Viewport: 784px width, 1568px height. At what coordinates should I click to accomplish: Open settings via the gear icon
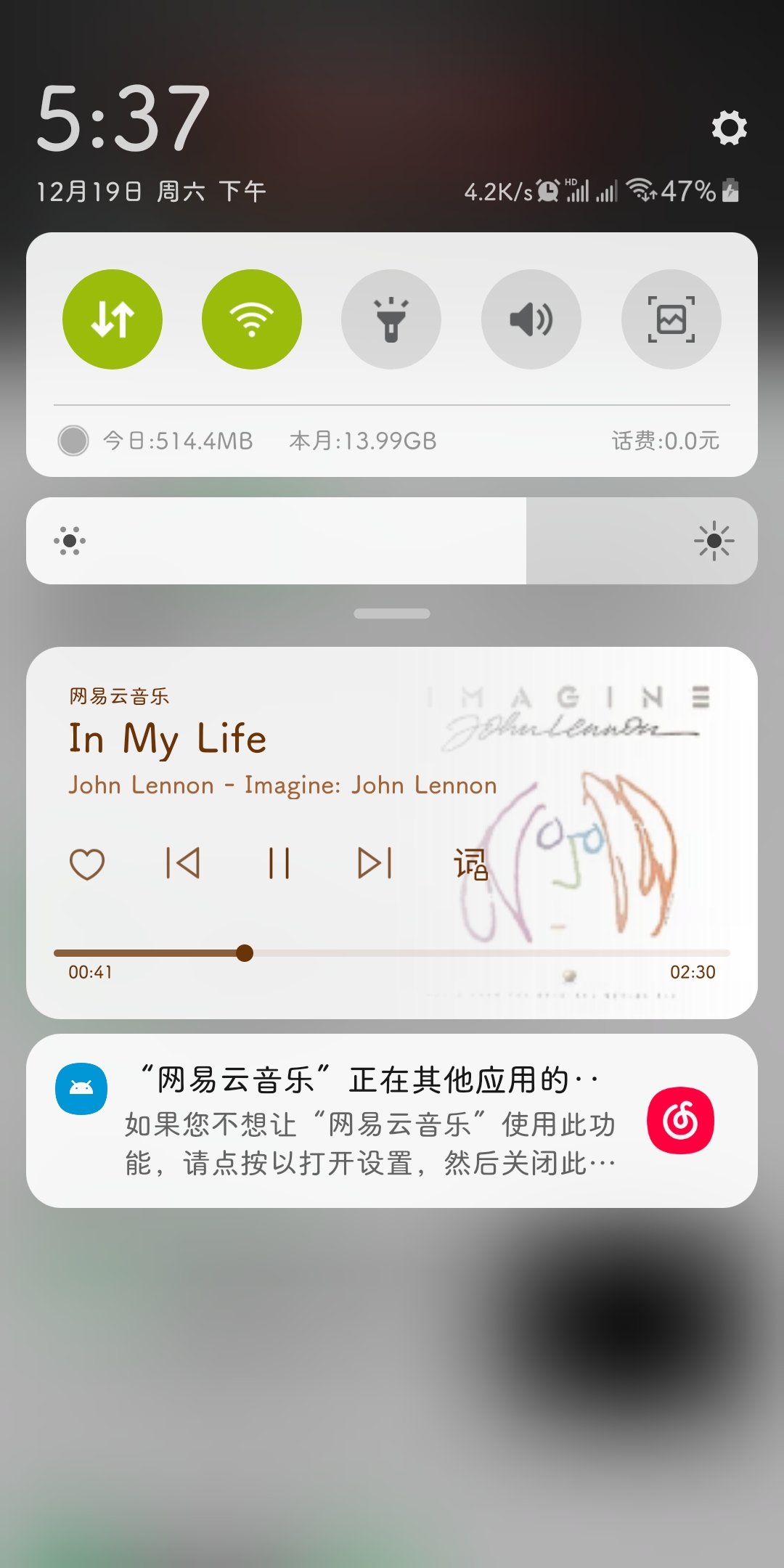(729, 128)
